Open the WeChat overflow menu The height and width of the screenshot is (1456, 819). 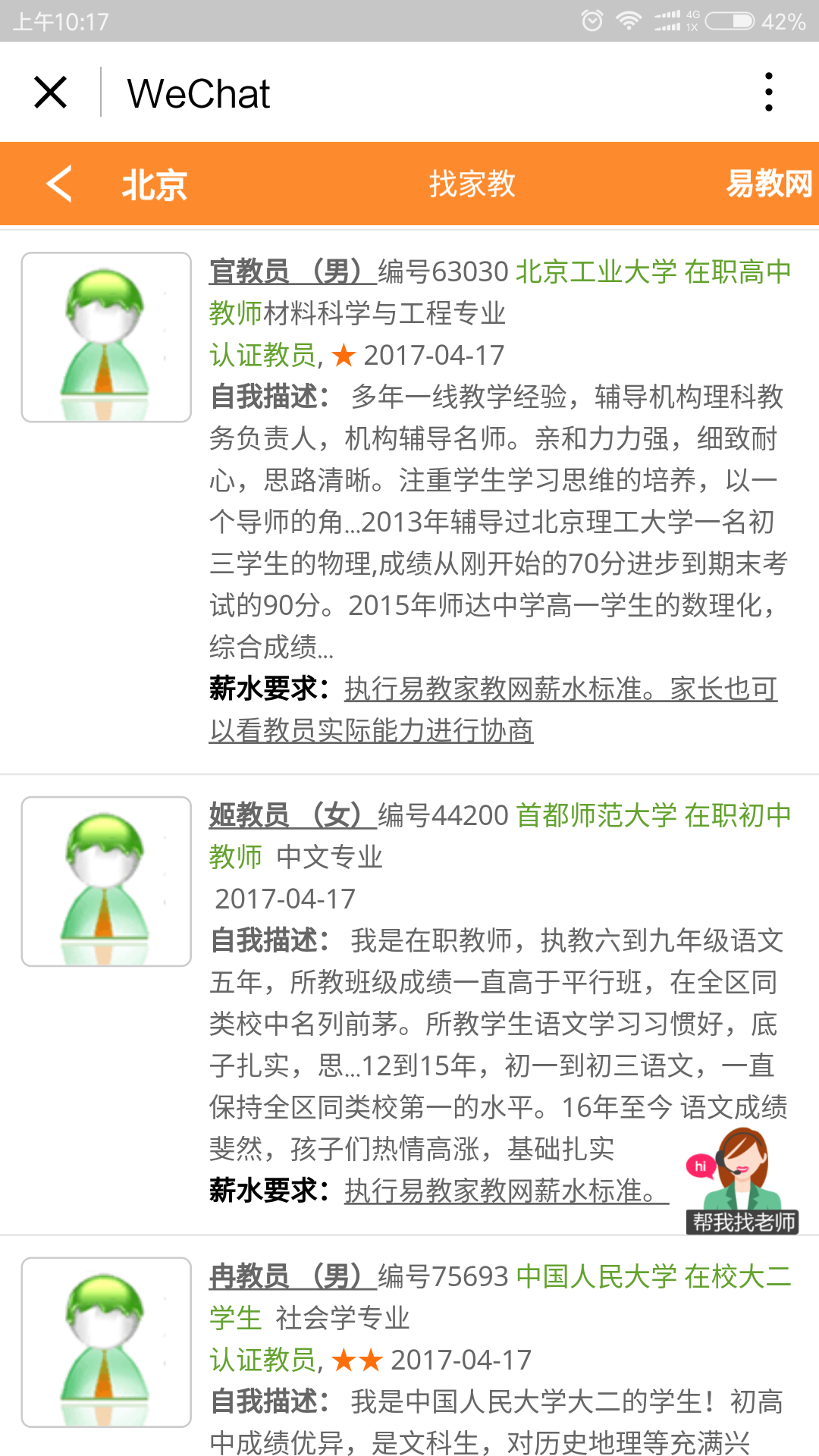tap(769, 93)
